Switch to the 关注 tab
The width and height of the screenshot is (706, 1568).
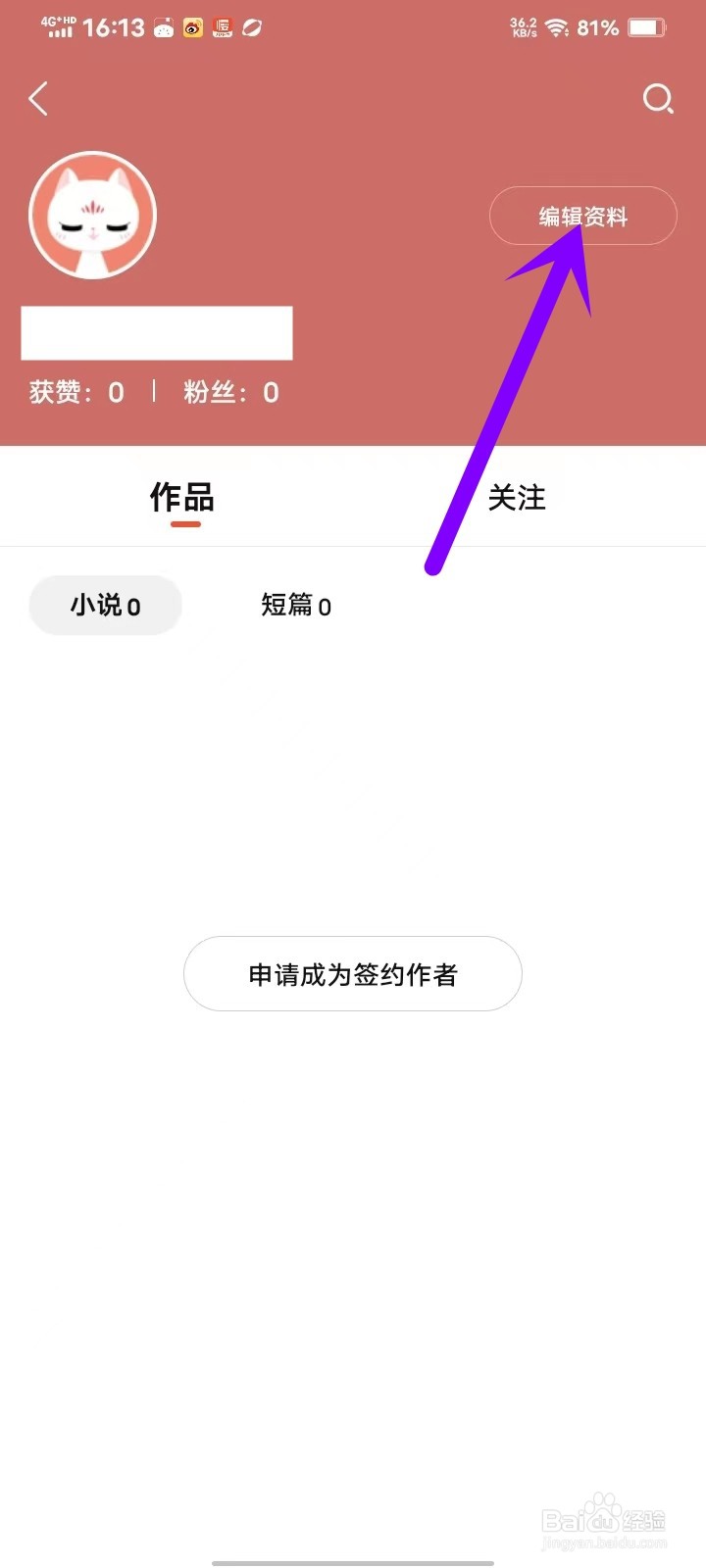coord(517,498)
